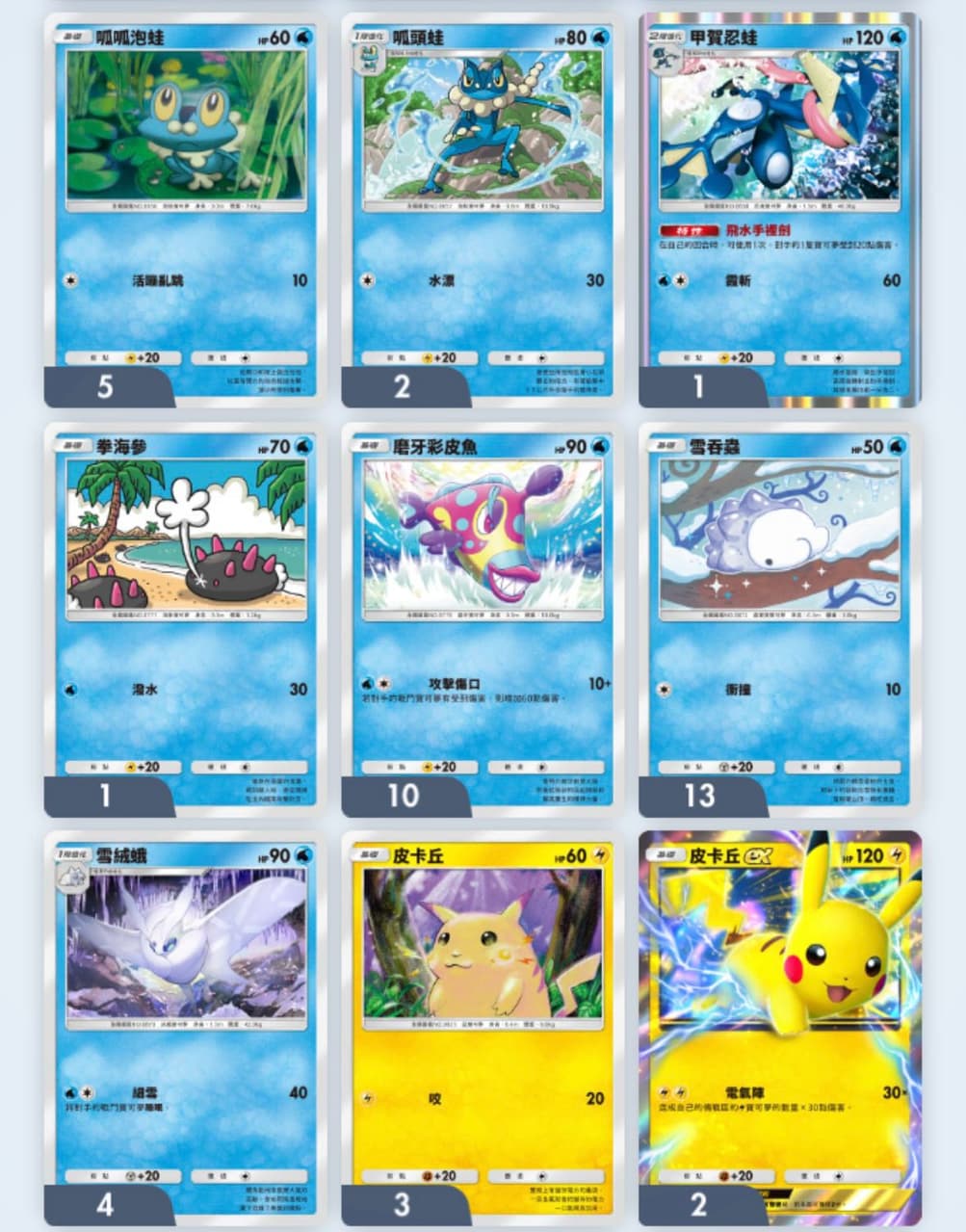Open the 拳海參 card
Viewport: 966px width, 1232px height.
pyautogui.click(x=185, y=618)
